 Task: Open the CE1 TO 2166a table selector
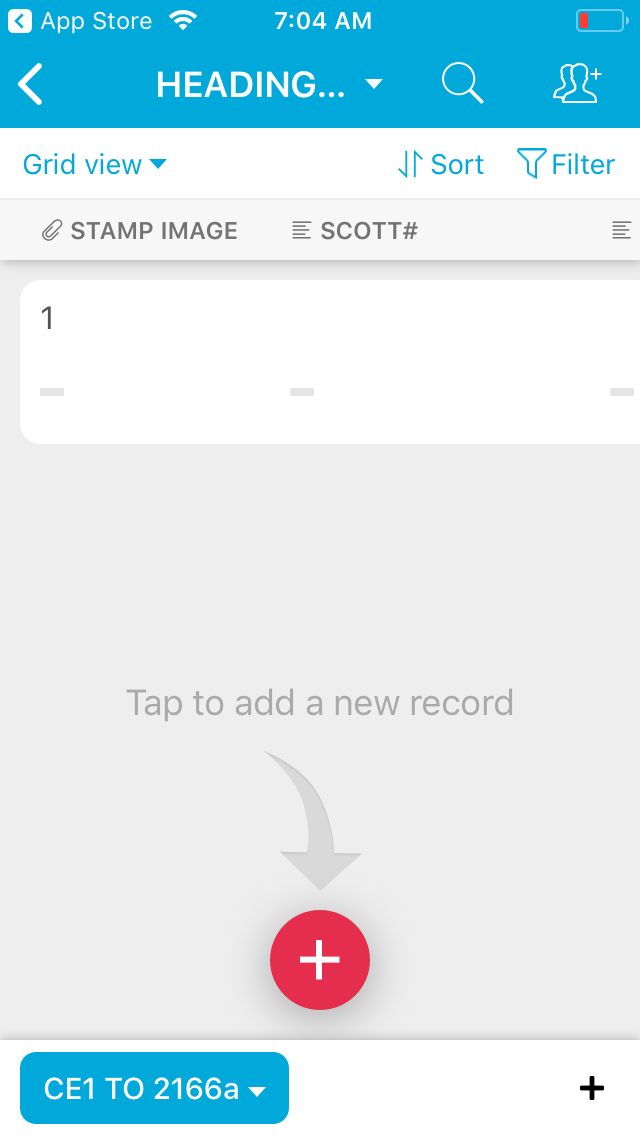[154, 1087]
